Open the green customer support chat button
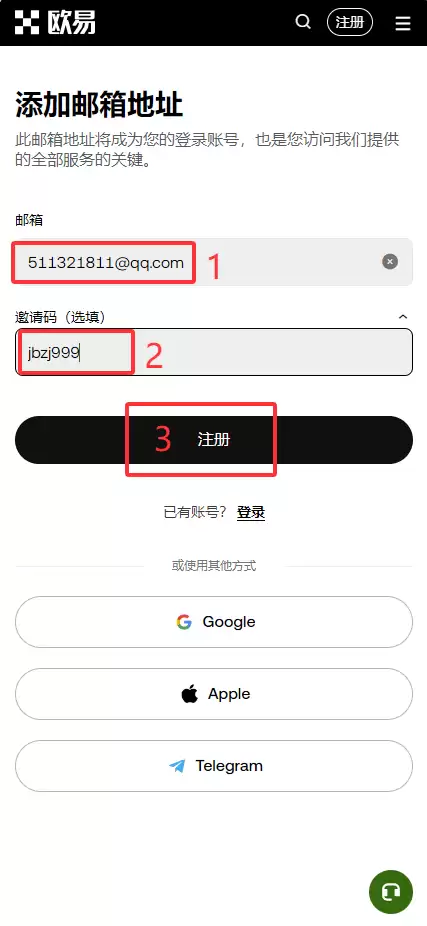Viewport: 427px width, 926px height. pyautogui.click(x=391, y=892)
